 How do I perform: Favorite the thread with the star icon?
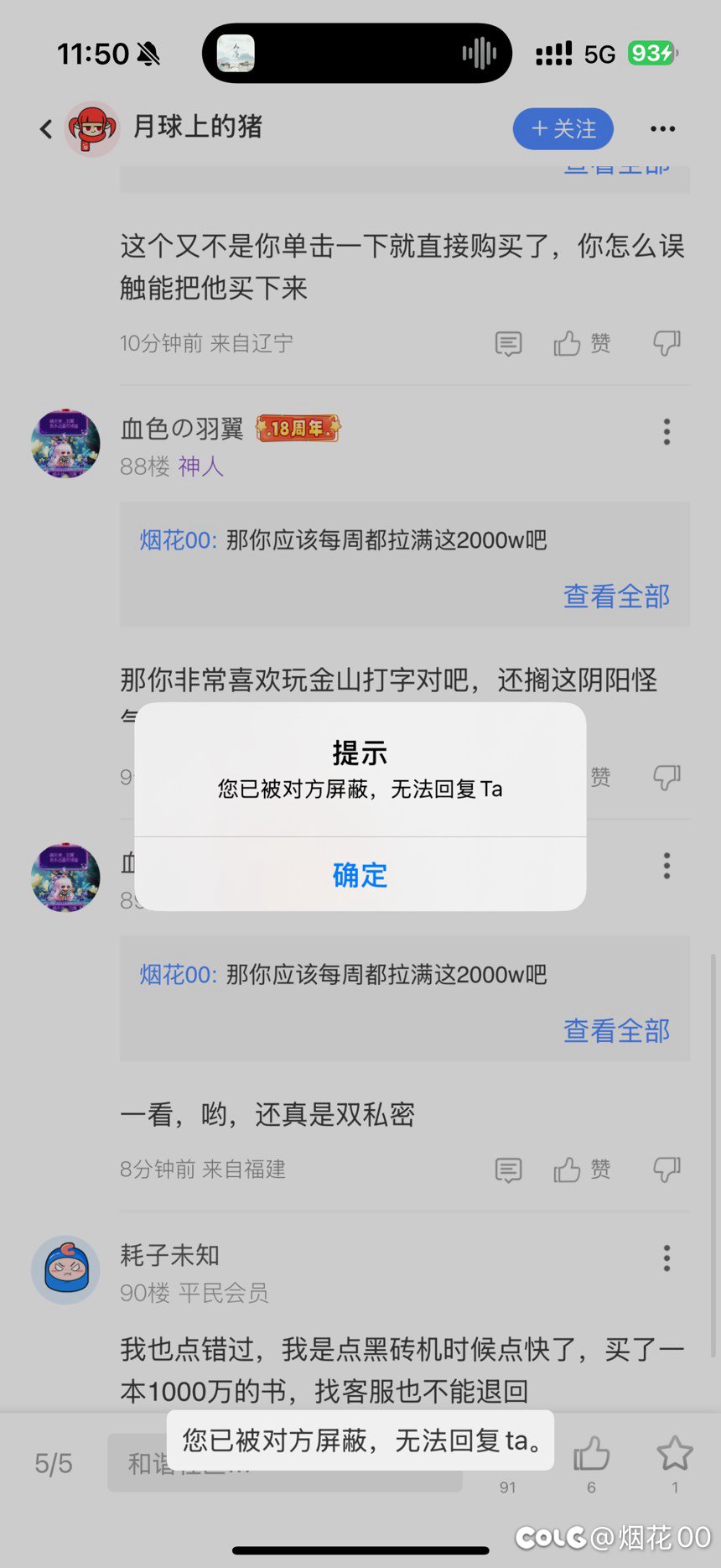click(674, 1455)
